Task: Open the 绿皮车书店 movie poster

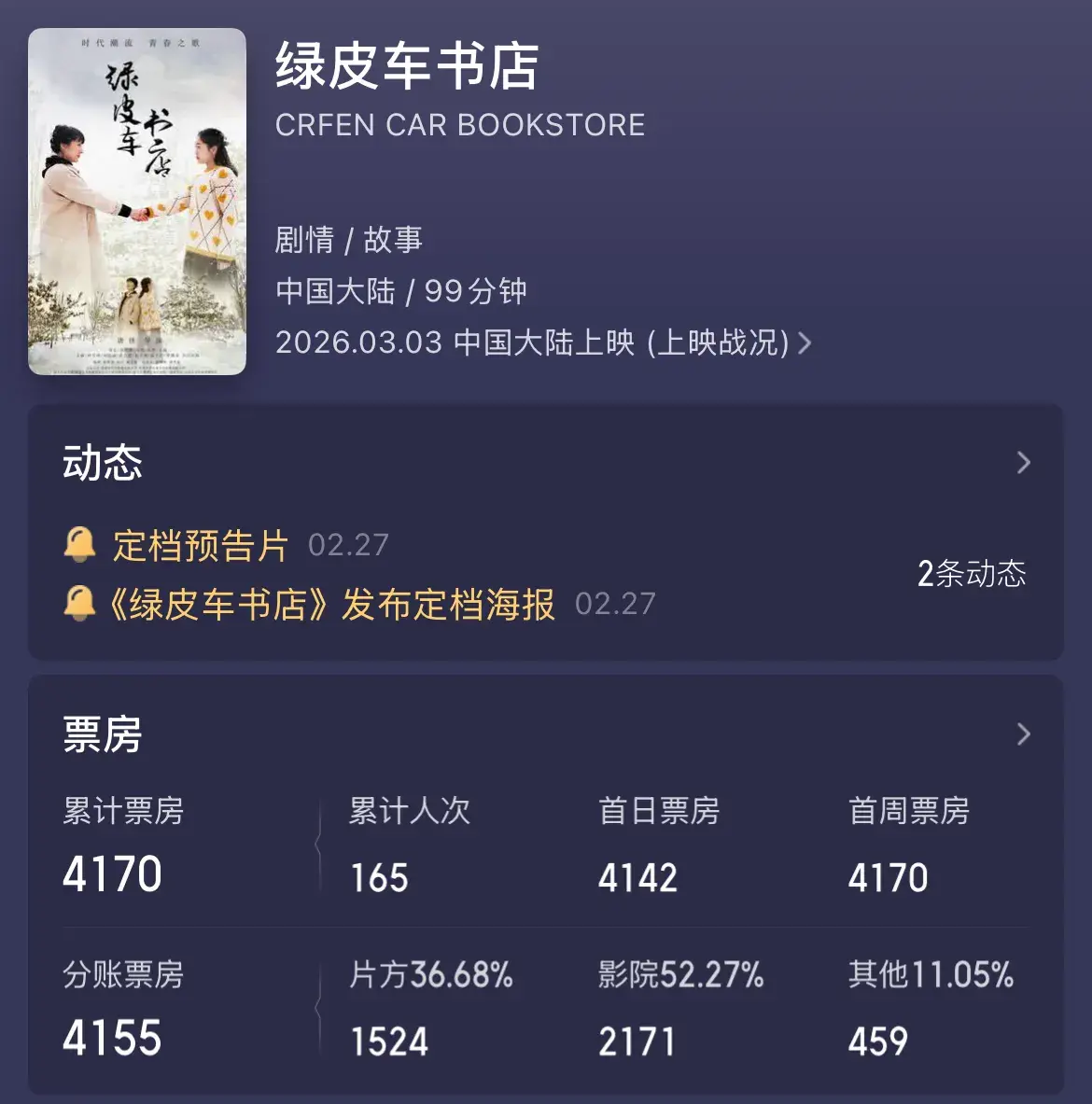Action: point(137,202)
